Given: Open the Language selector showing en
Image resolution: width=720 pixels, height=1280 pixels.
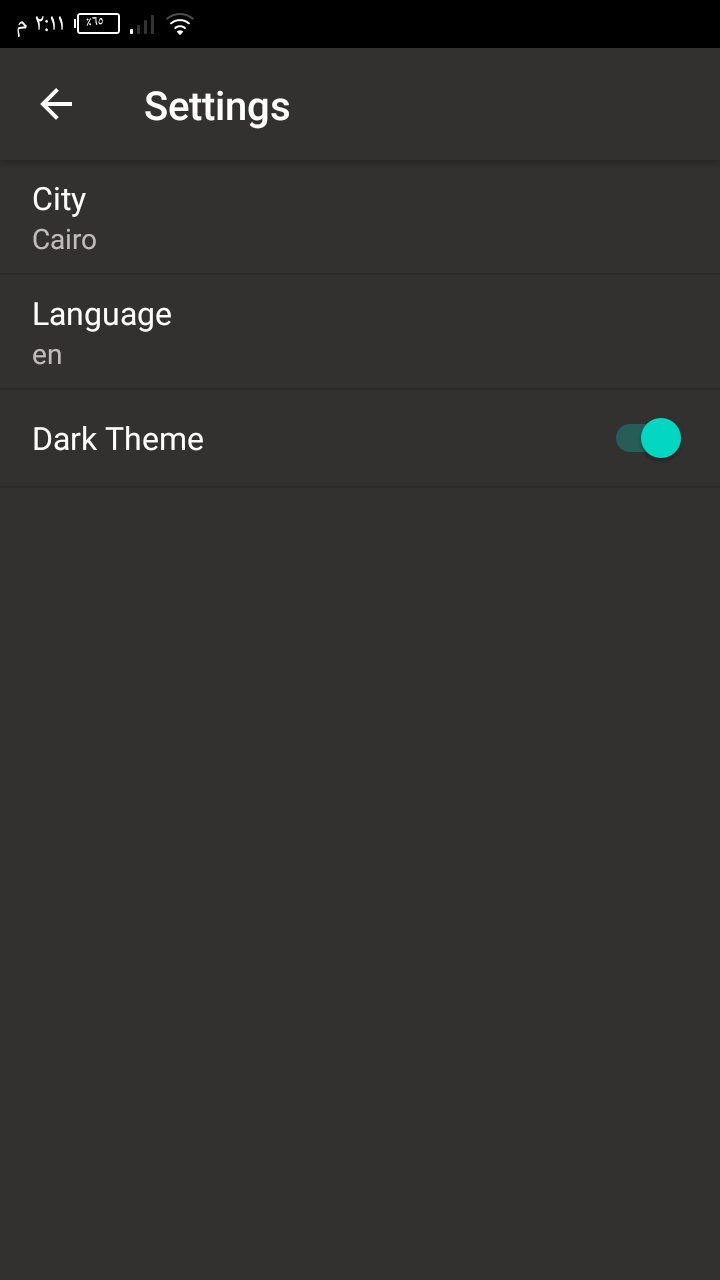Looking at the screenshot, I should (x=360, y=331).
